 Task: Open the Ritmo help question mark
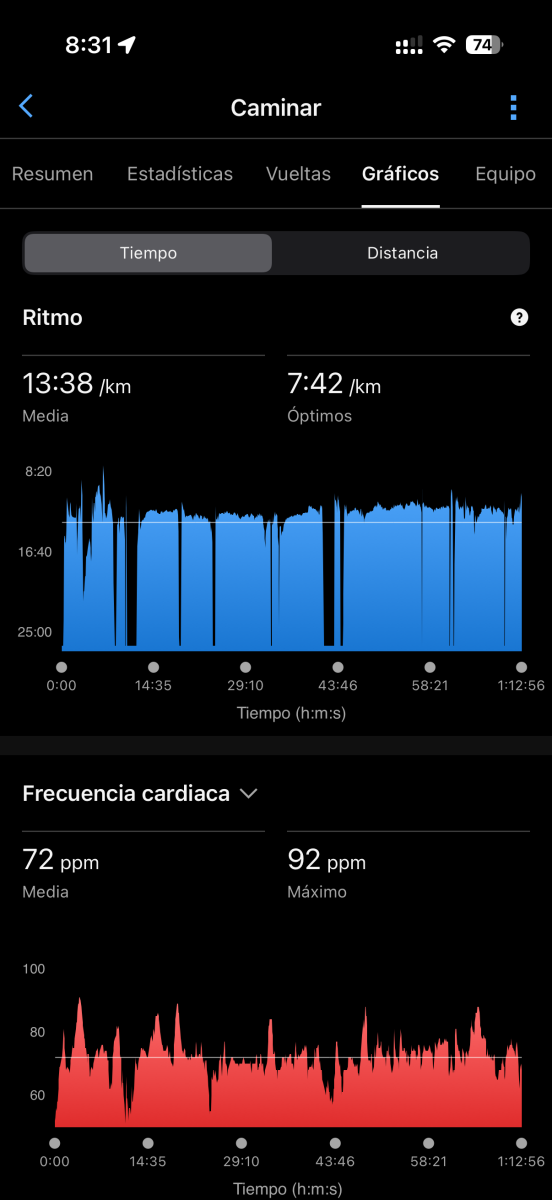[519, 317]
